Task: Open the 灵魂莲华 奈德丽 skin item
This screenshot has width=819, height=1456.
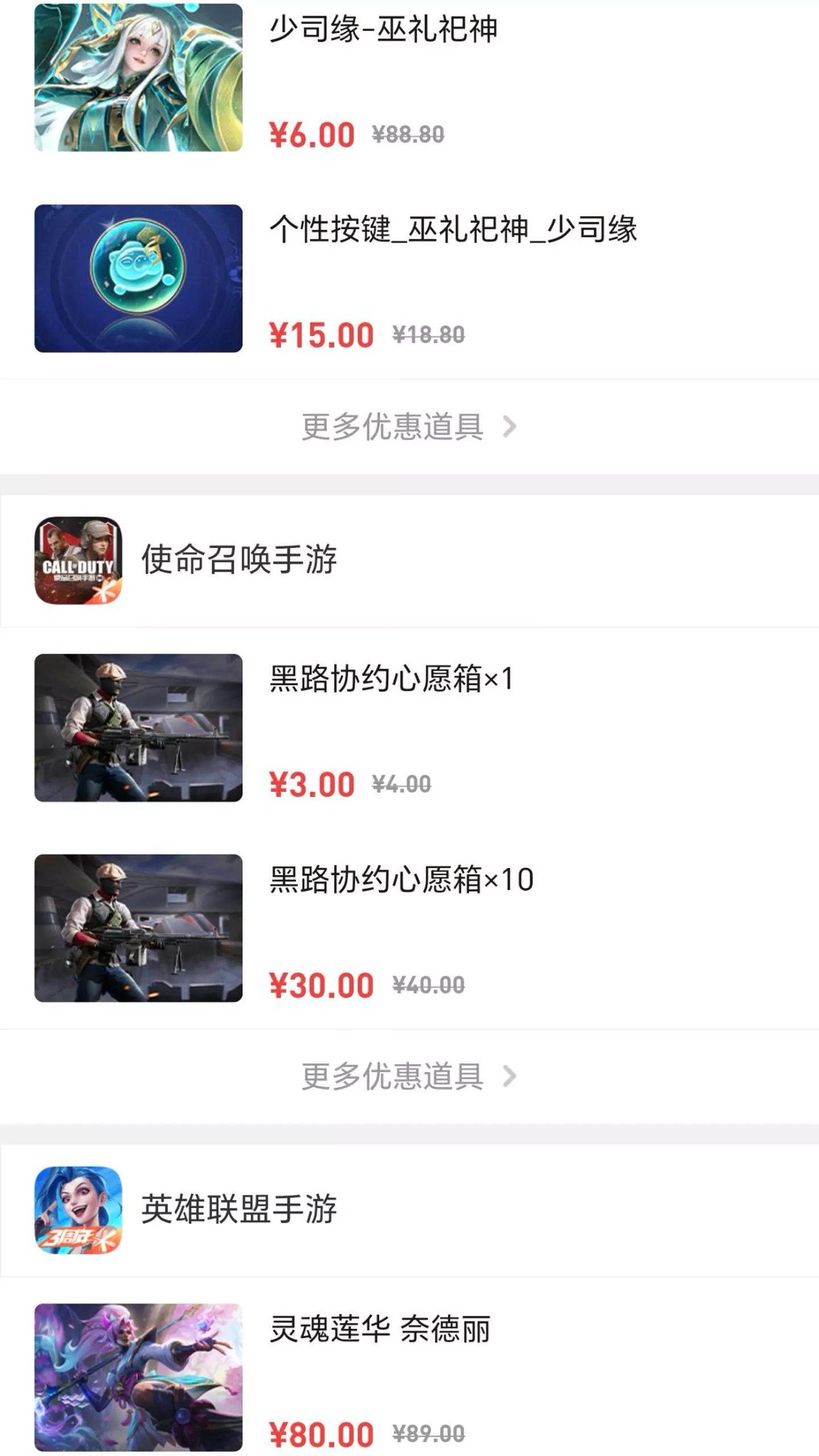Action: (x=380, y=1330)
